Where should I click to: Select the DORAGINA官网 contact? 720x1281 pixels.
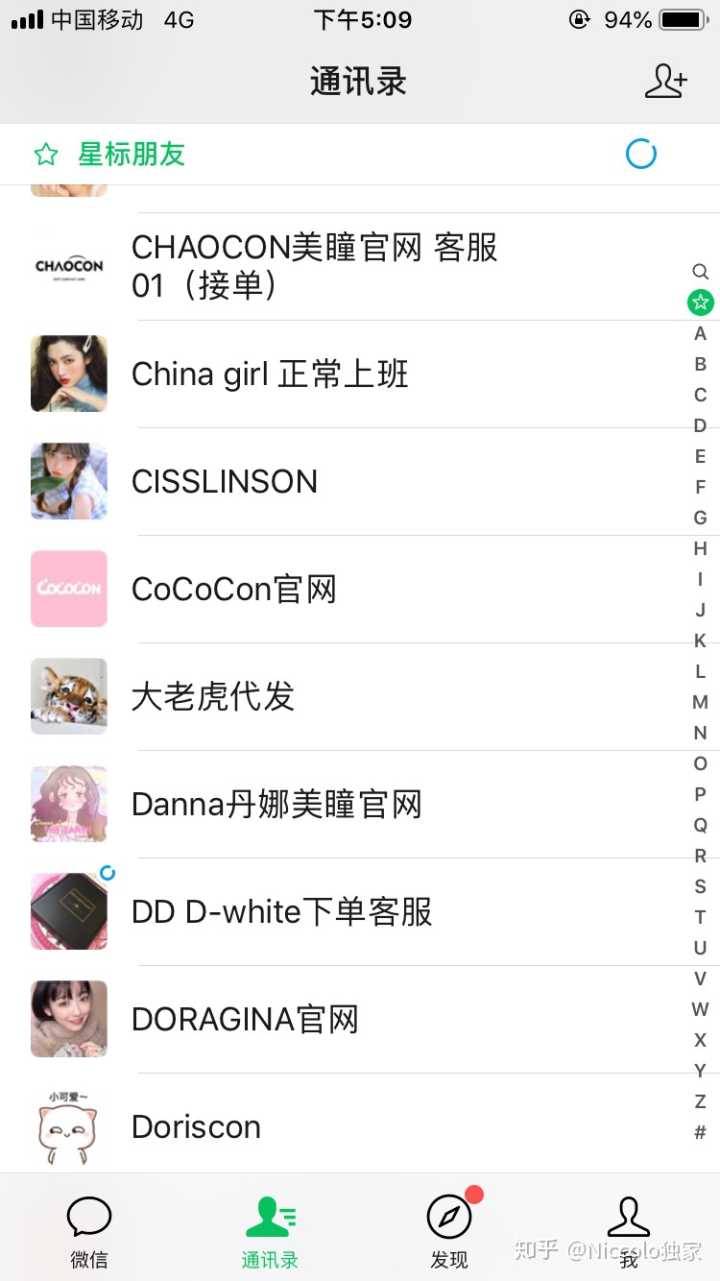click(x=245, y=1020)
